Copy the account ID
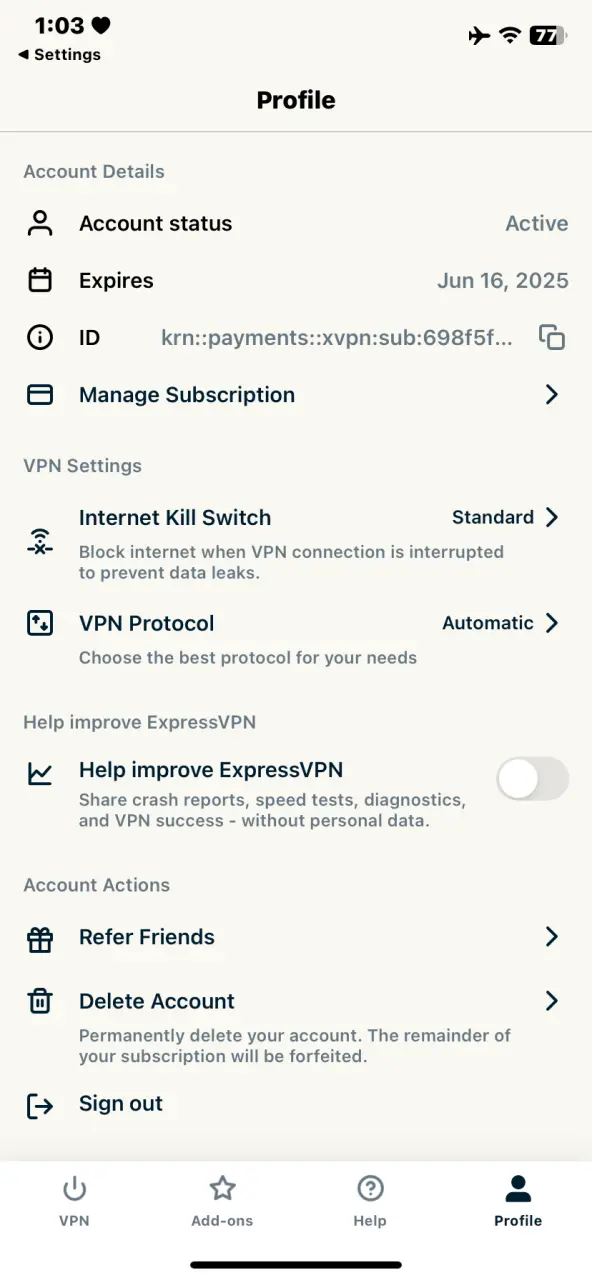Screen dimensions: 592x1280 coord(552,338)
